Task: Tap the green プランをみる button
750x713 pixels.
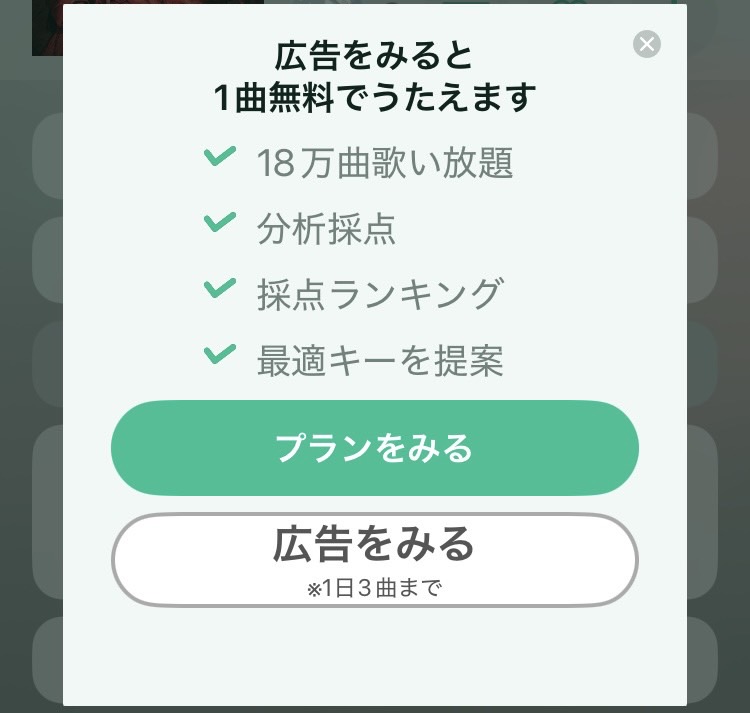Action: click(x=374, y=448)
